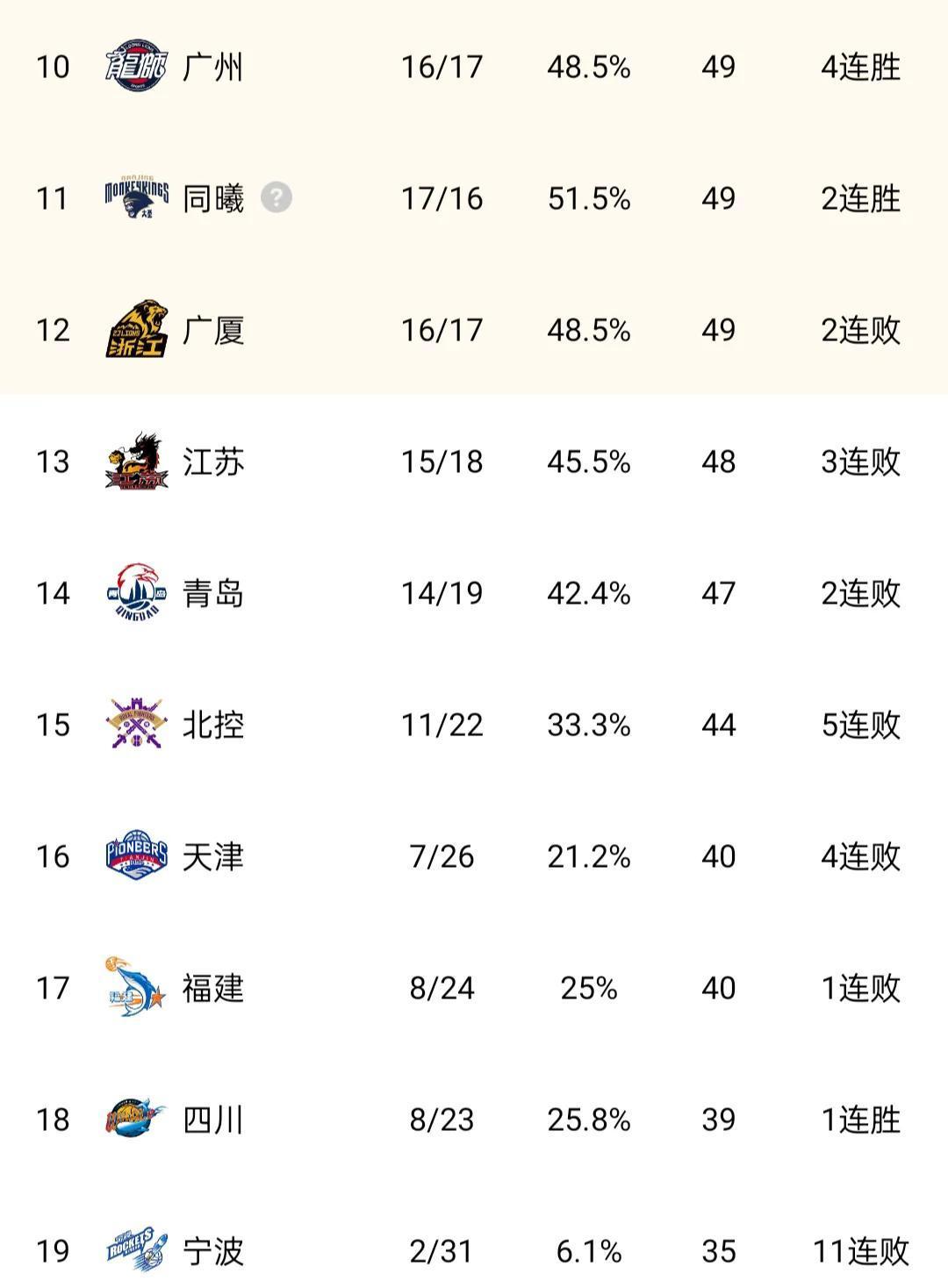Screen dimensions: 948x1288
Task: Click the Guangzhou Long-Lions team logo
Action: 134,68
